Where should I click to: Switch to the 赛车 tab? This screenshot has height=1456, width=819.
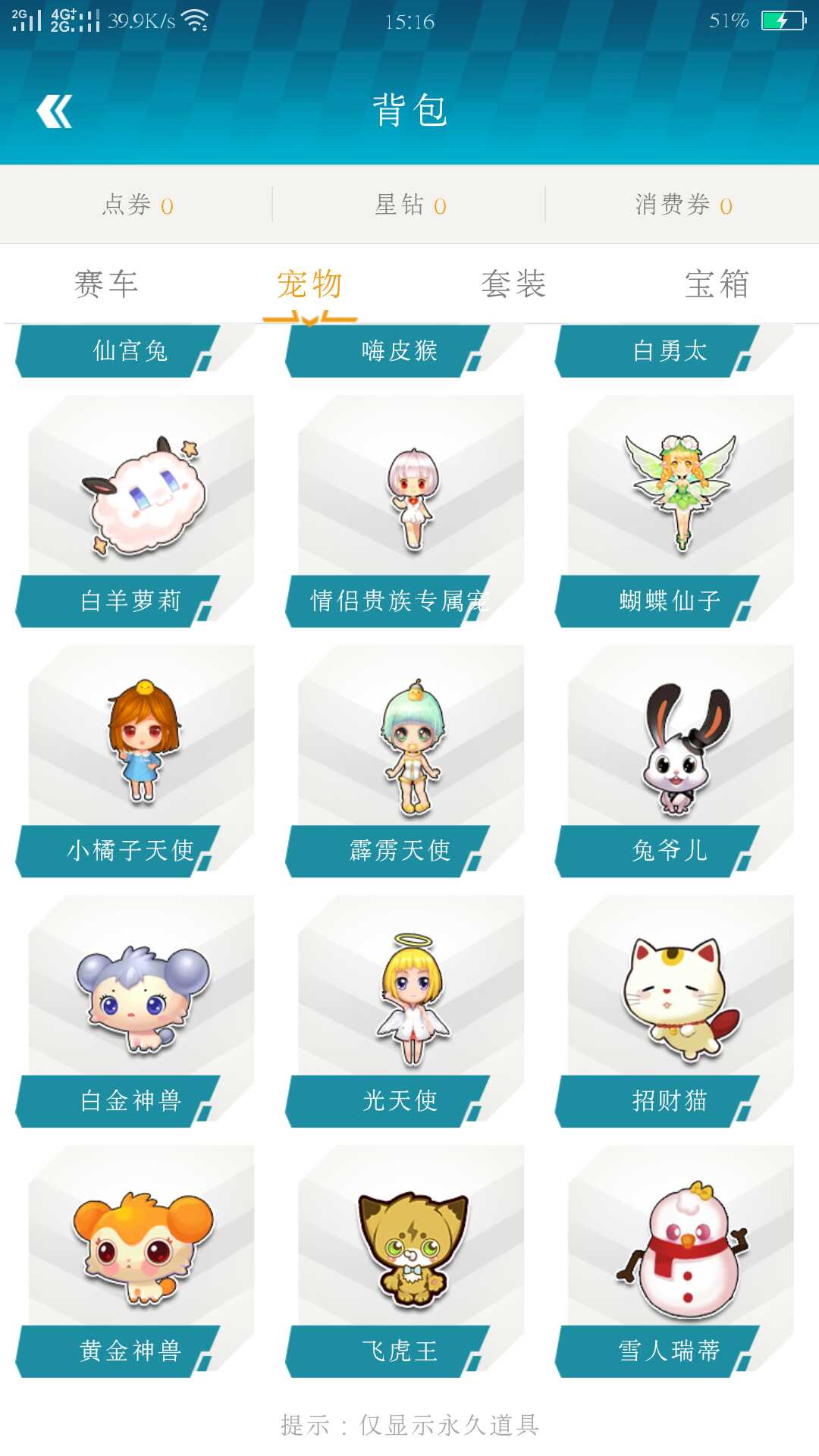[105, 284]
